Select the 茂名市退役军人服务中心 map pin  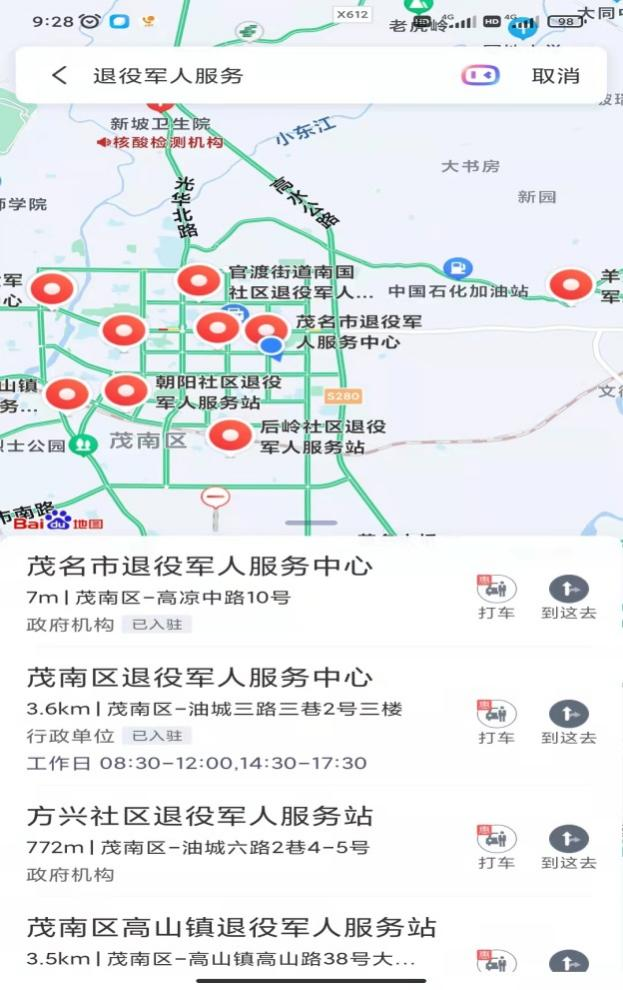click(x=266, y=329)
